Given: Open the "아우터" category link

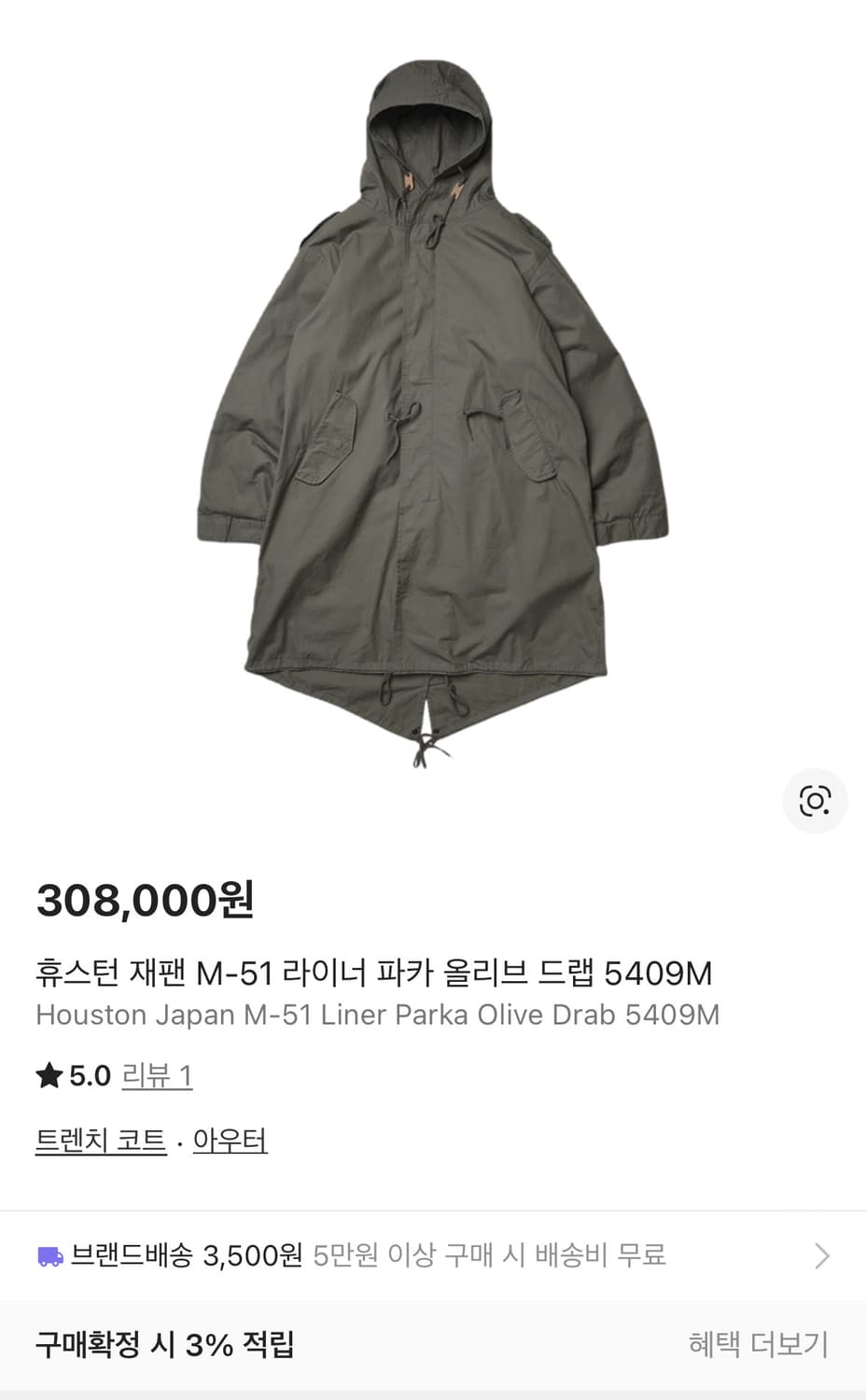Looking at the screenshot, I should coord(230,1139).
